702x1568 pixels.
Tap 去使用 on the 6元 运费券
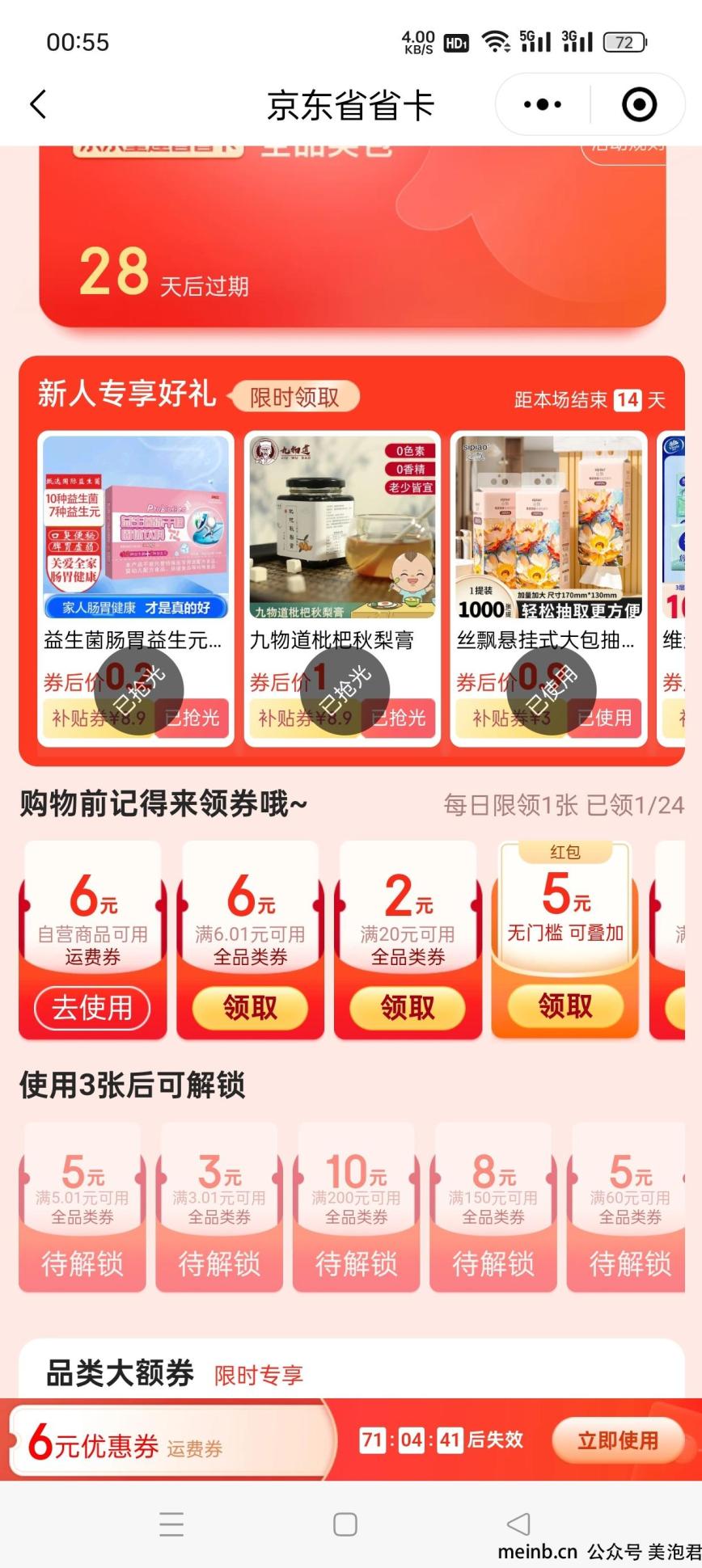(x=92, y=1008)
